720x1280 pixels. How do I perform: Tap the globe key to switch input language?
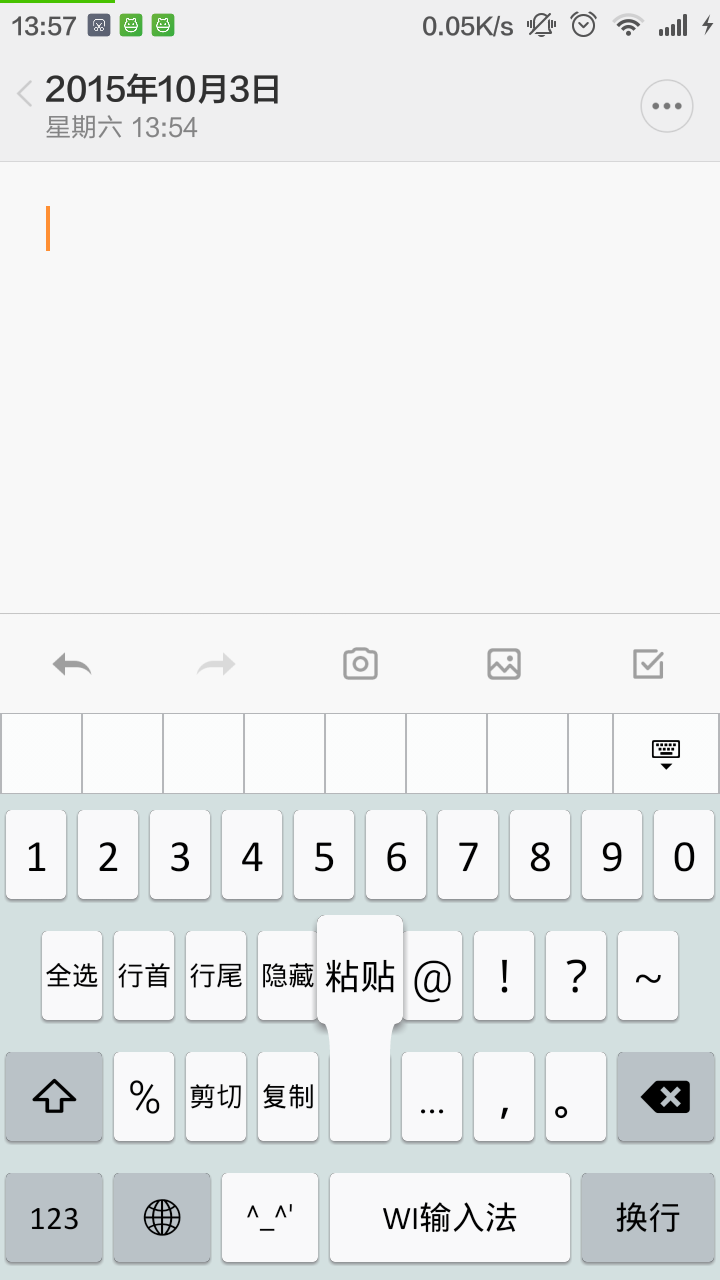[161, 1217]
